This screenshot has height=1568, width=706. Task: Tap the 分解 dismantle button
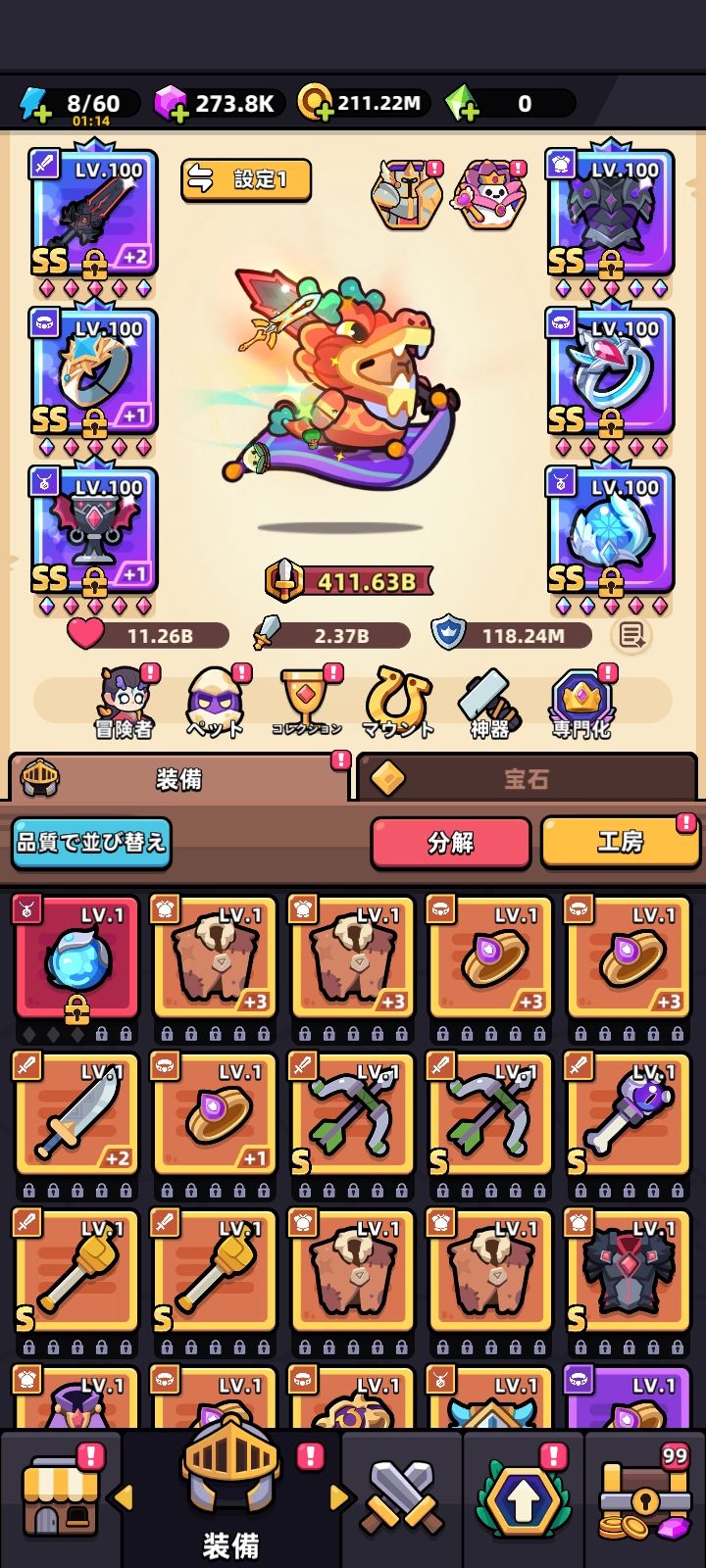(x=450, y=843)
